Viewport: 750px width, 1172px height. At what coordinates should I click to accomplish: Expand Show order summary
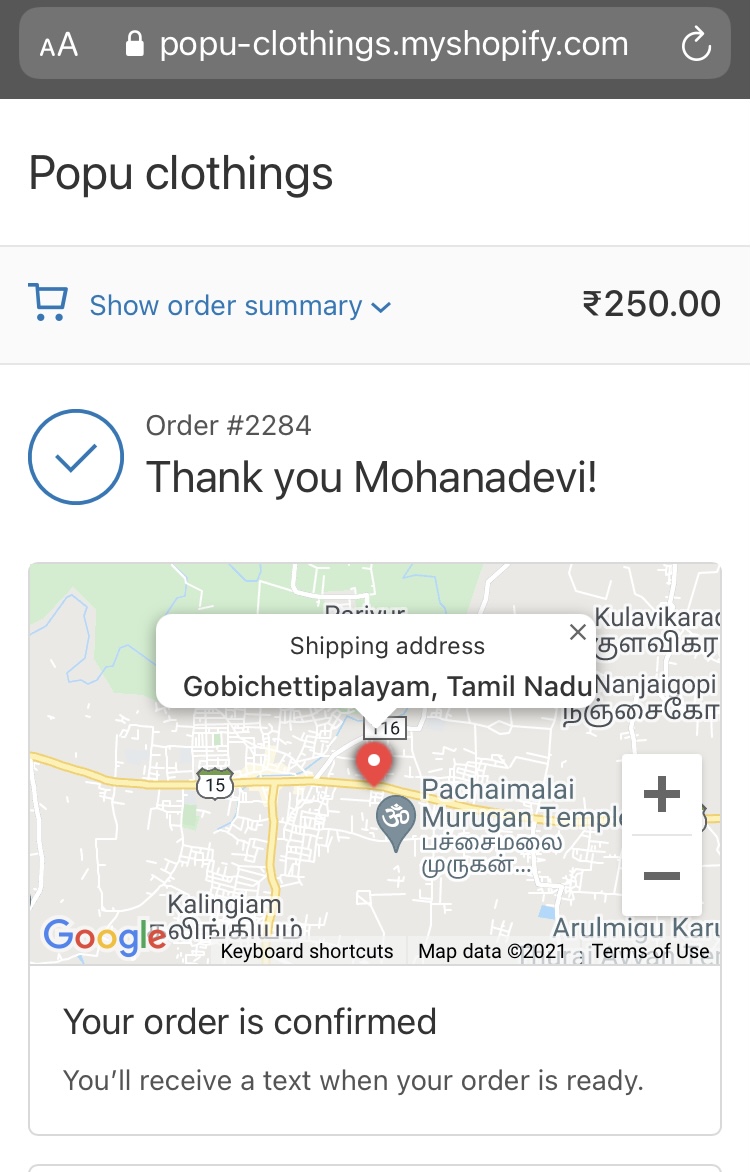tap(239, 306)
